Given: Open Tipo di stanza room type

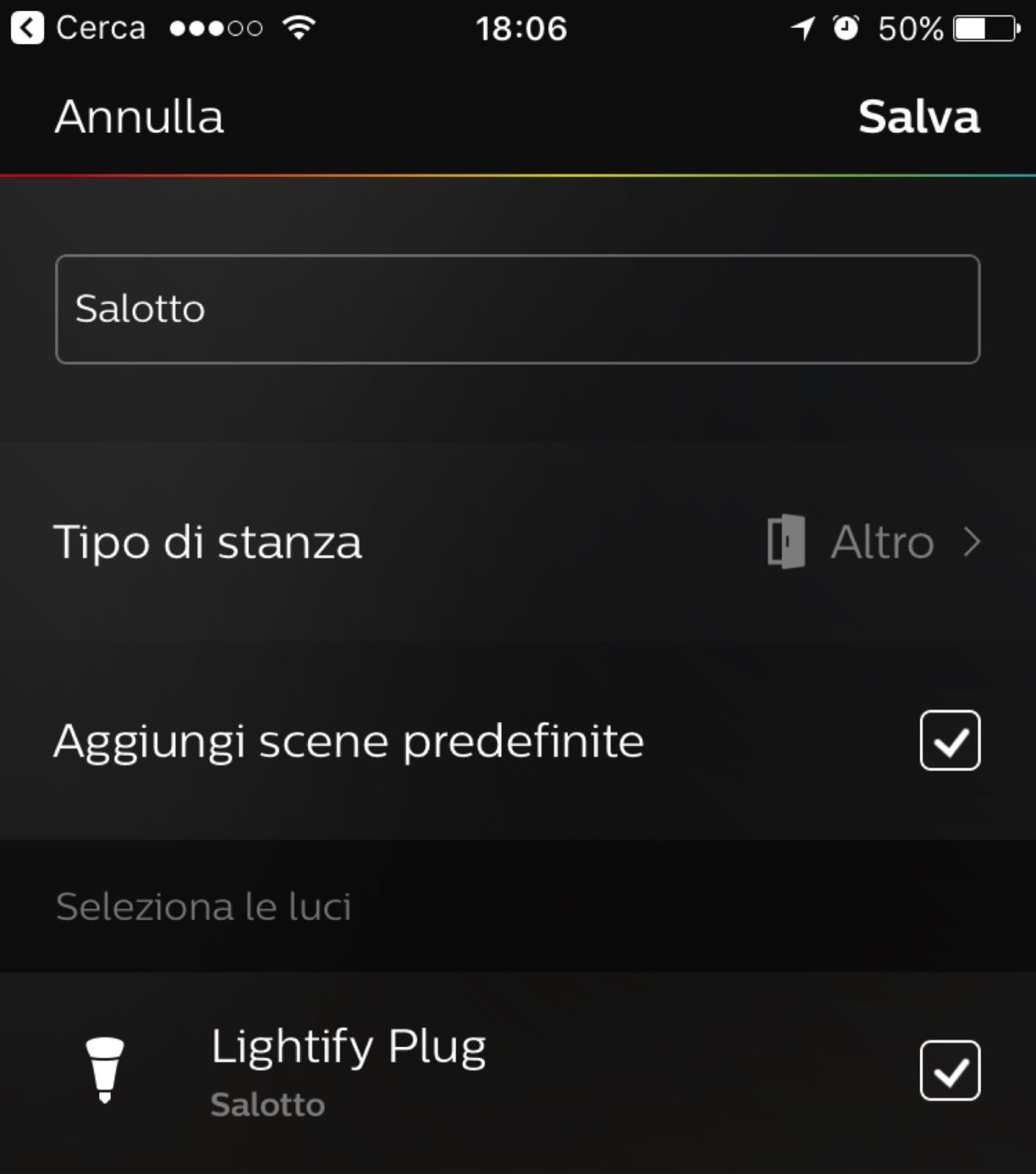Looking at the screenshot, I should click(x=517, y=542).
